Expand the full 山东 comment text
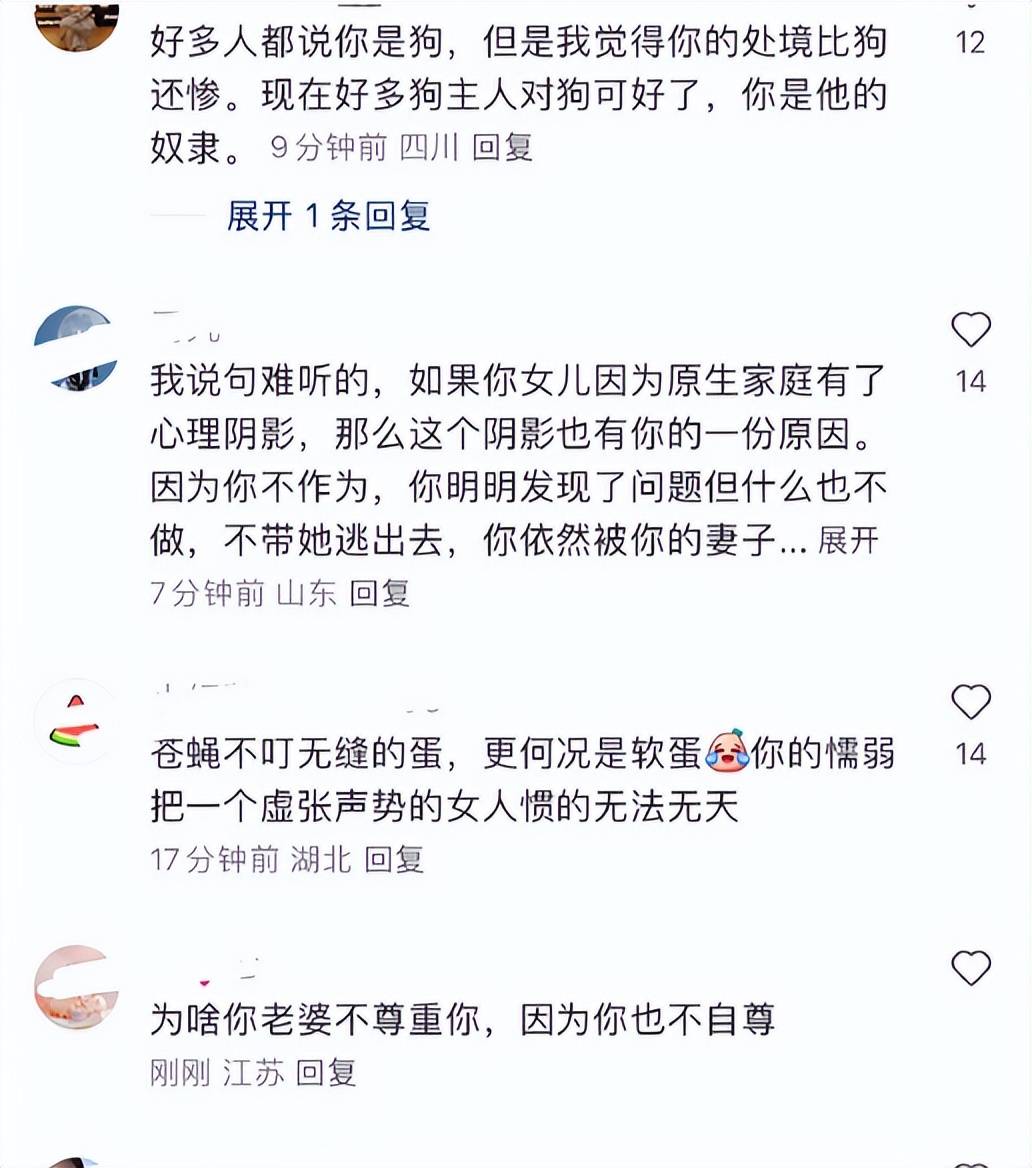 coord(848,541)
